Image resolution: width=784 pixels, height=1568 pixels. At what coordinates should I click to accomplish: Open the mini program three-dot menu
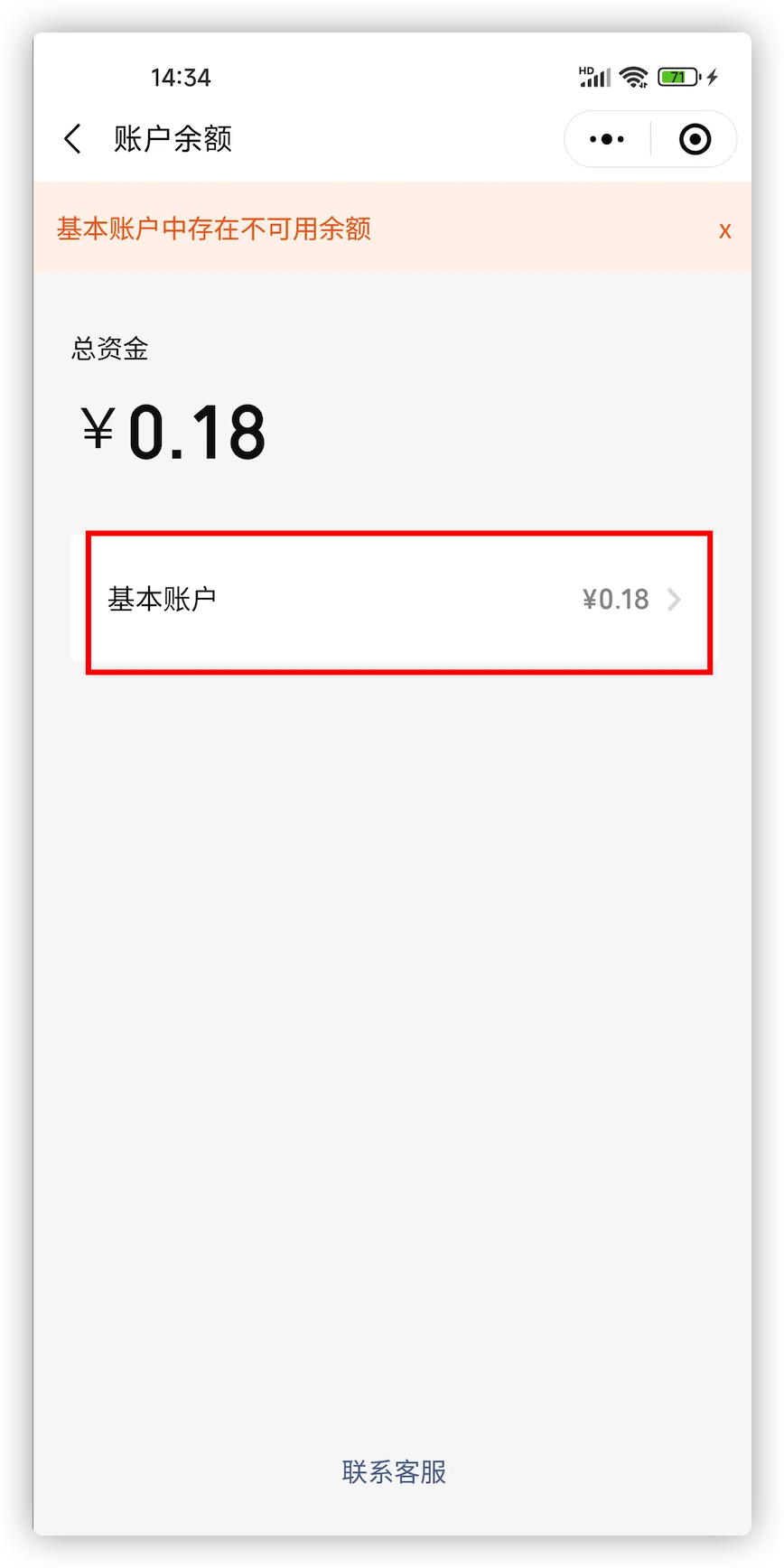pos(607,139)
